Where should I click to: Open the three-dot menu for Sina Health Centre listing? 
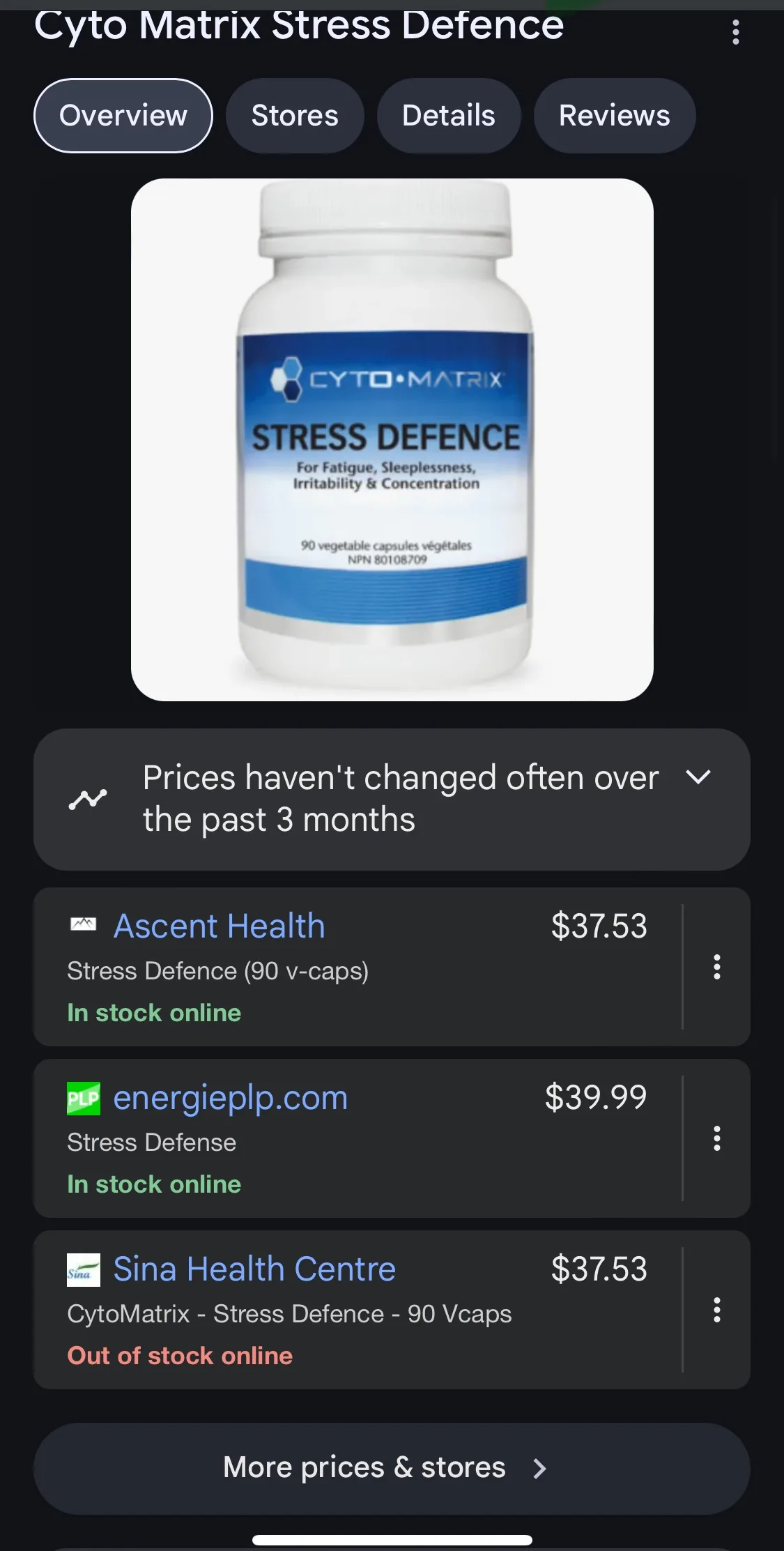tap(718, 1313)
